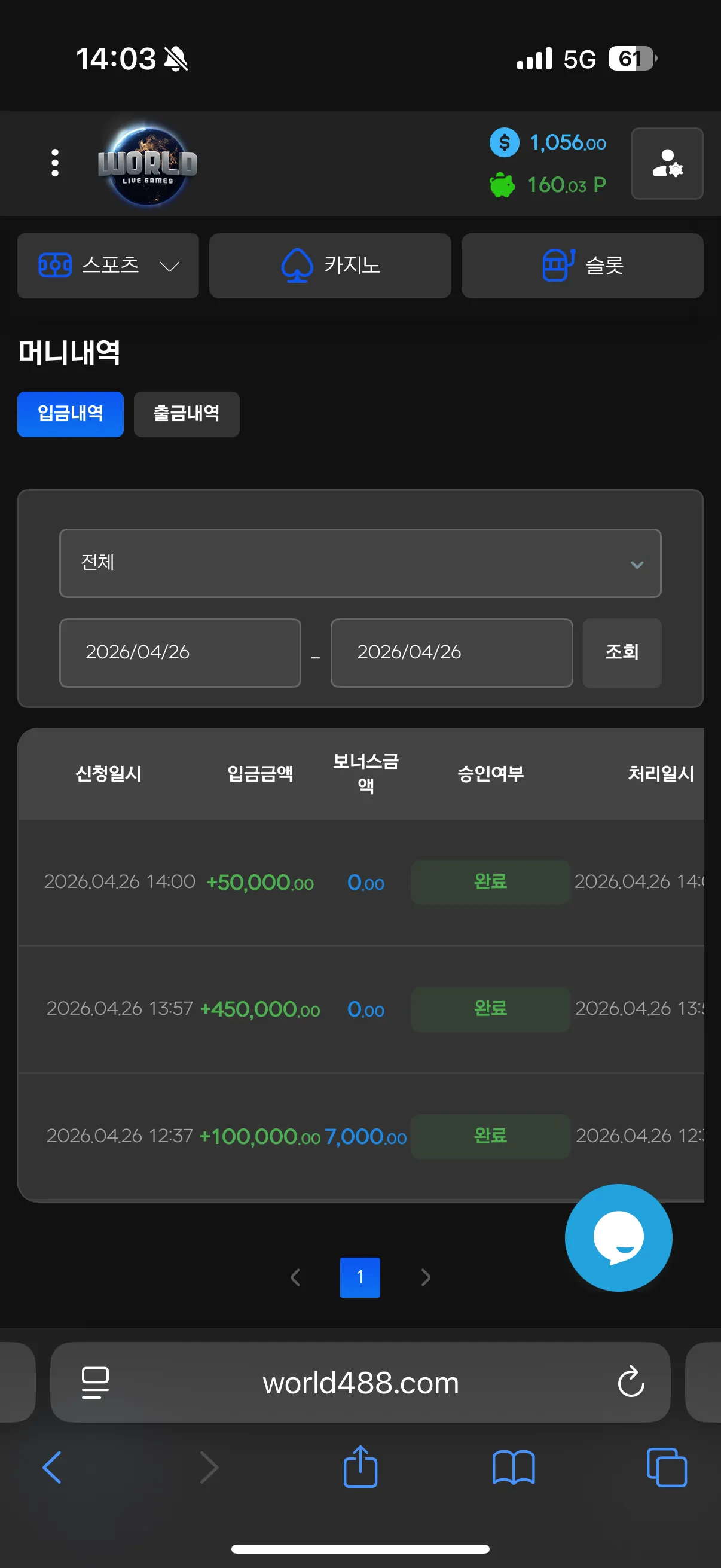Viewport: 721px width, 1568px height.
Task: Switch to the 출금내역 withdrawal tab
Action: (x=186, y=414)
